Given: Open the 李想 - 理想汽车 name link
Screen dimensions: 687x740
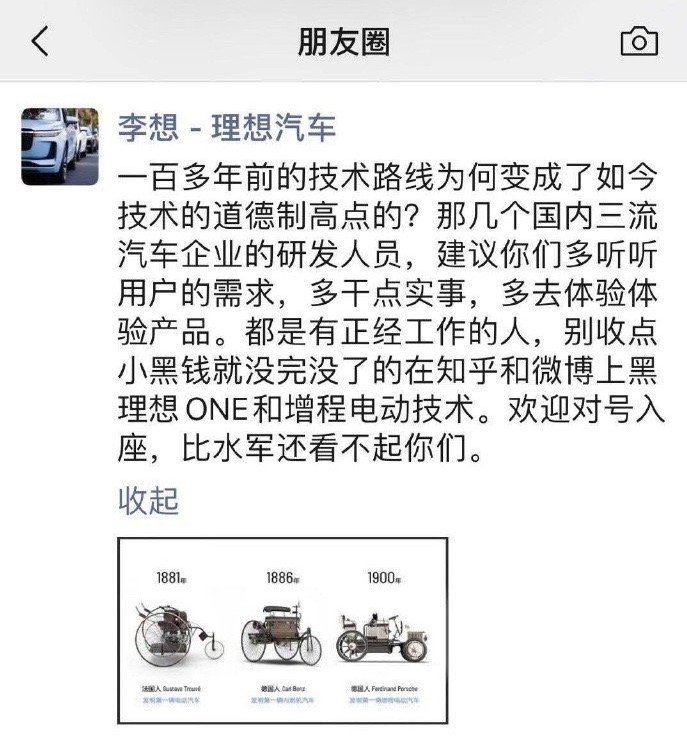Looking at the screenshot, I should coord(227,128).
